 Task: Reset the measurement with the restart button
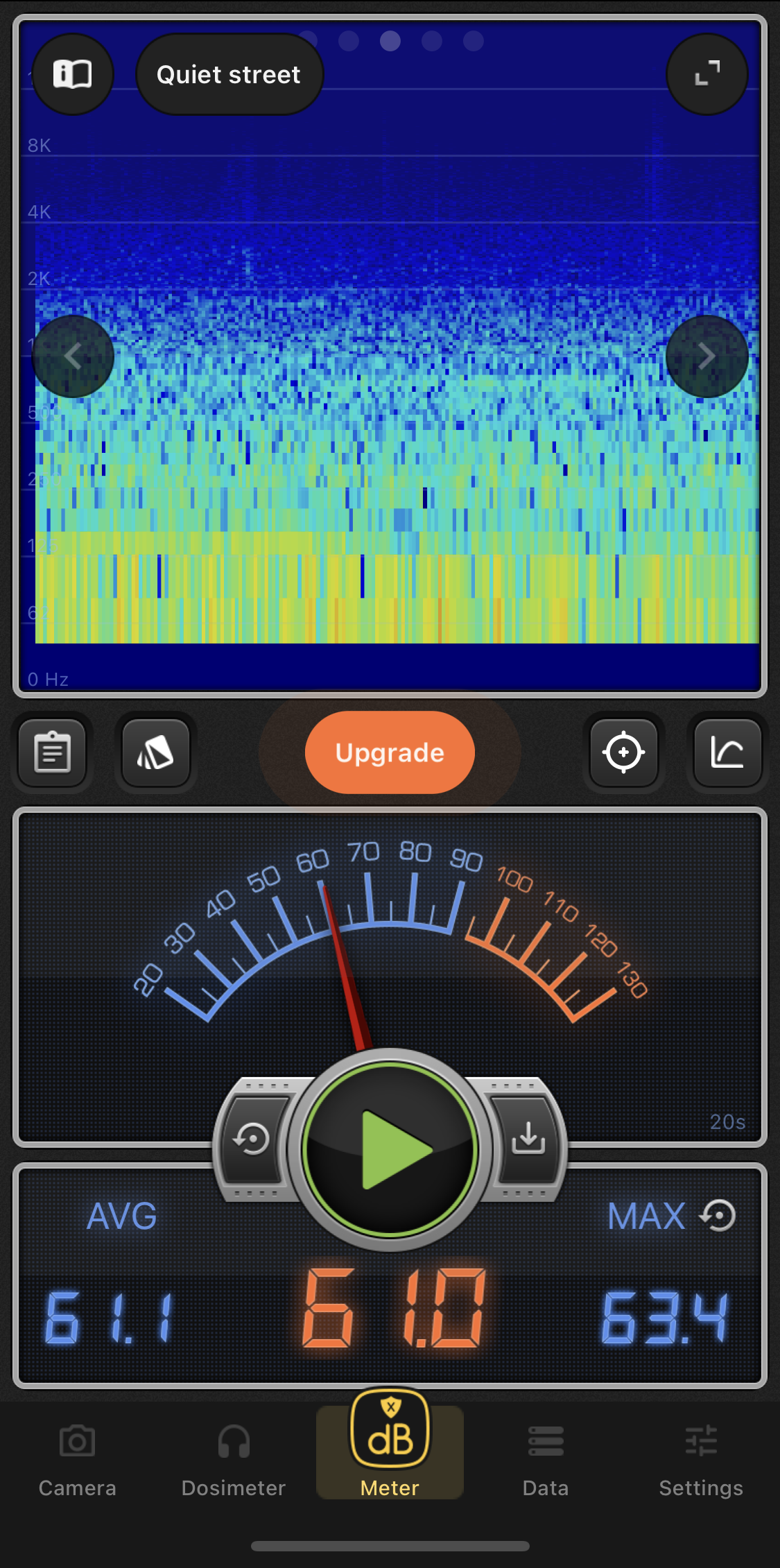(x=252, y=1139)
